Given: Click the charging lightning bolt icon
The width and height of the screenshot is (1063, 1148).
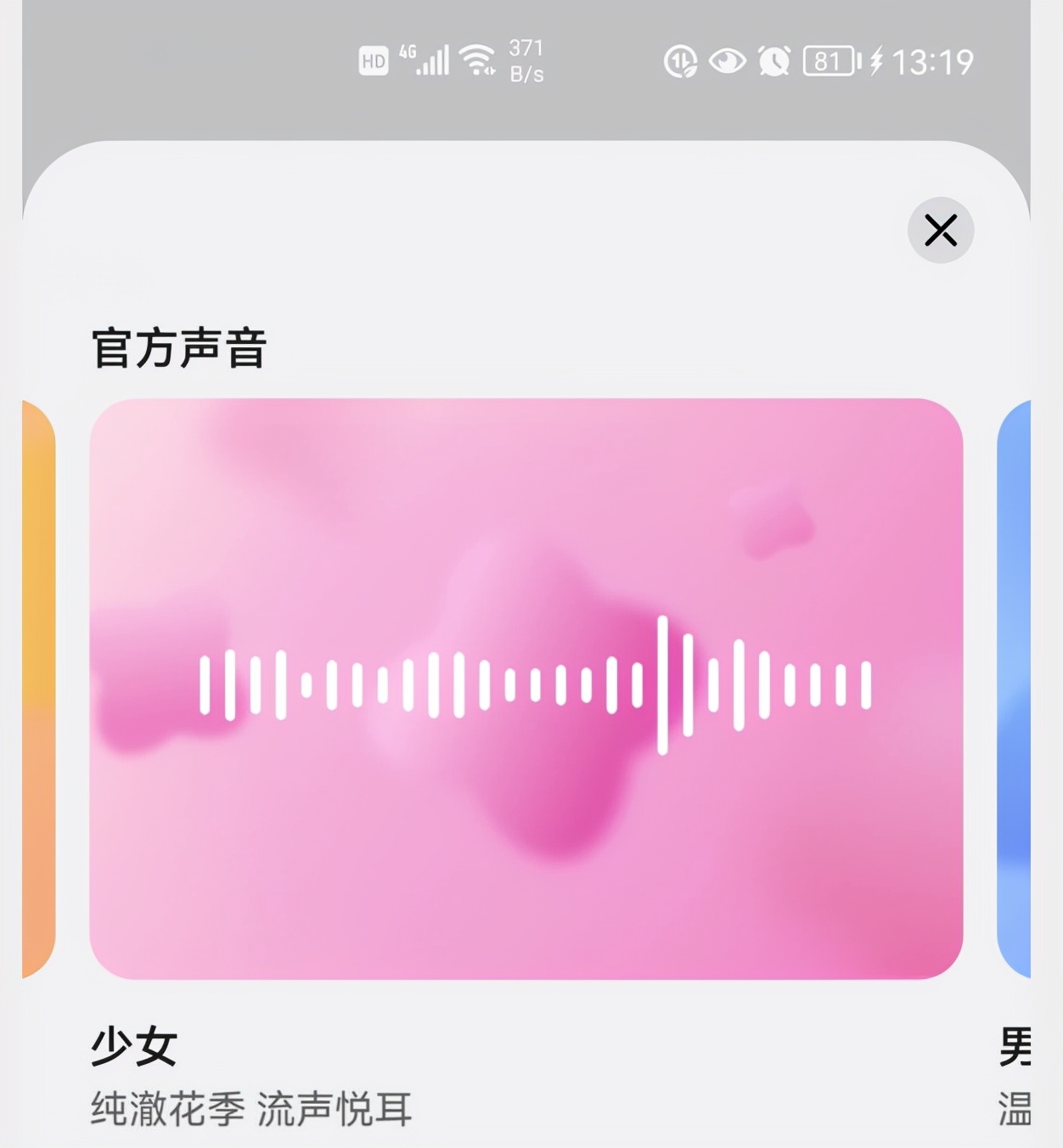Looking at the screenshot, I should (875, 61).
